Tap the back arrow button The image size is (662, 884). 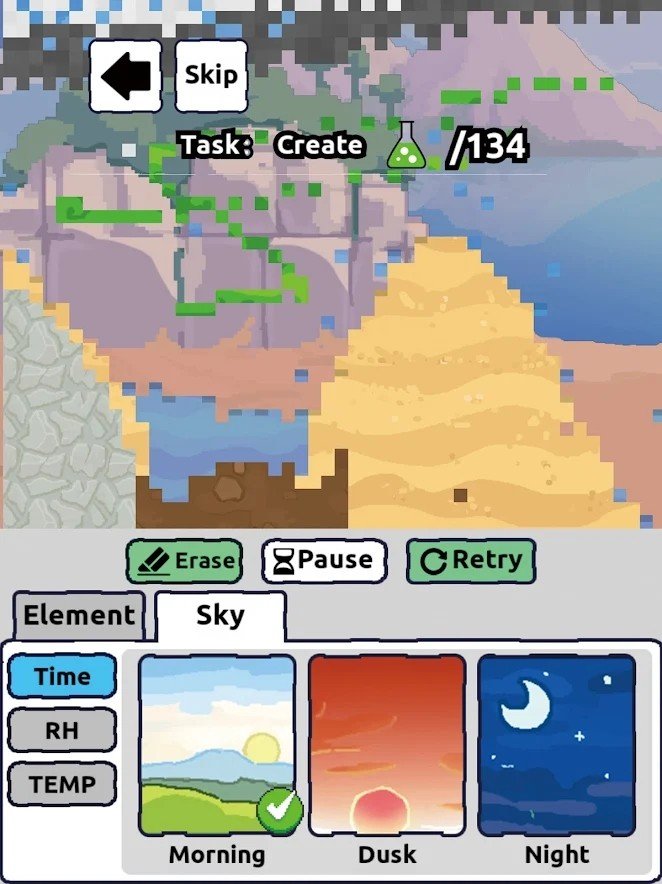126,77
